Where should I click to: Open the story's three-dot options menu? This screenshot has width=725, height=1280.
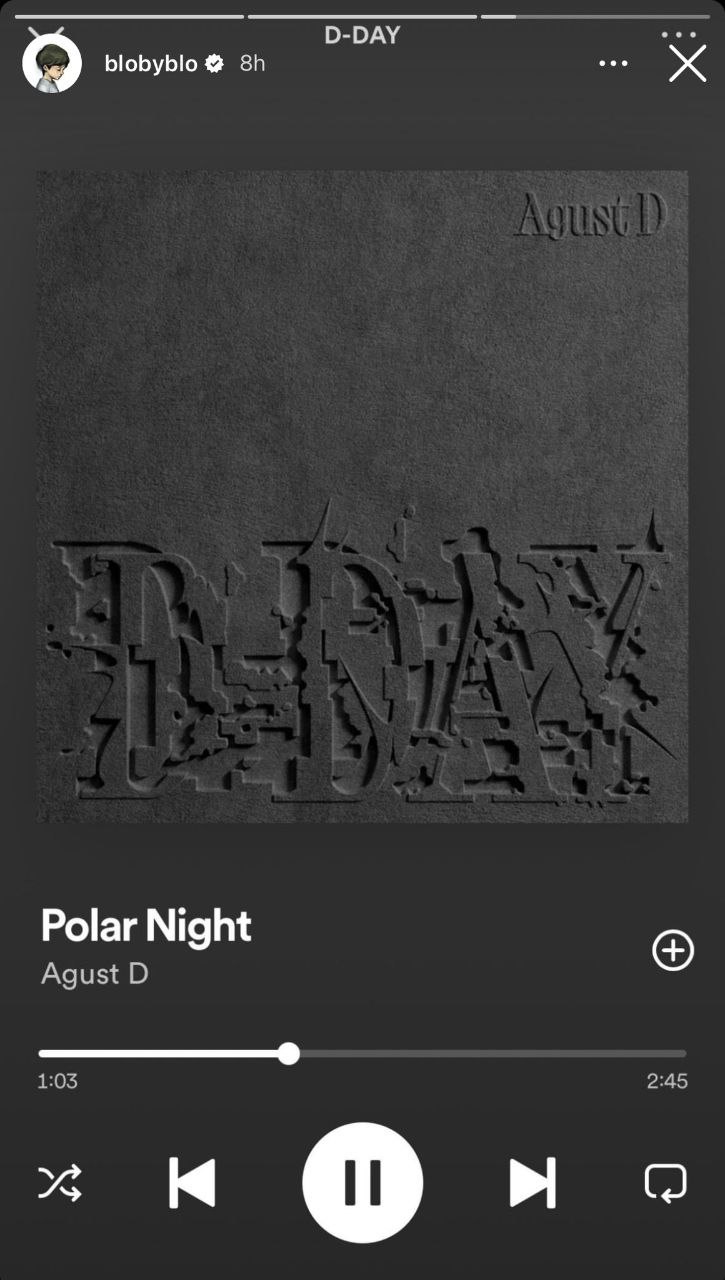613,63
